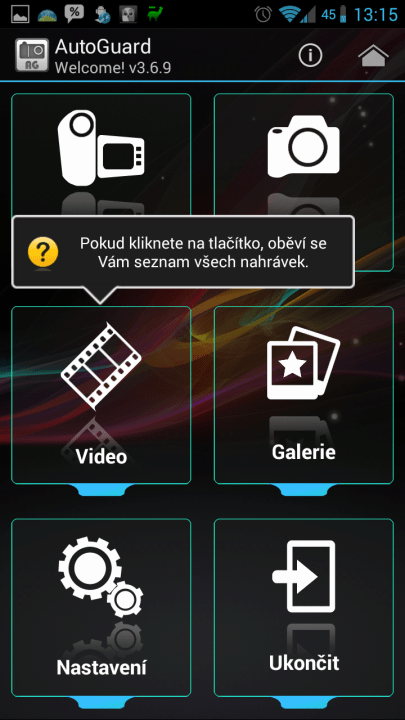Tap the AutoGuard app logo

tap(32, 55)
